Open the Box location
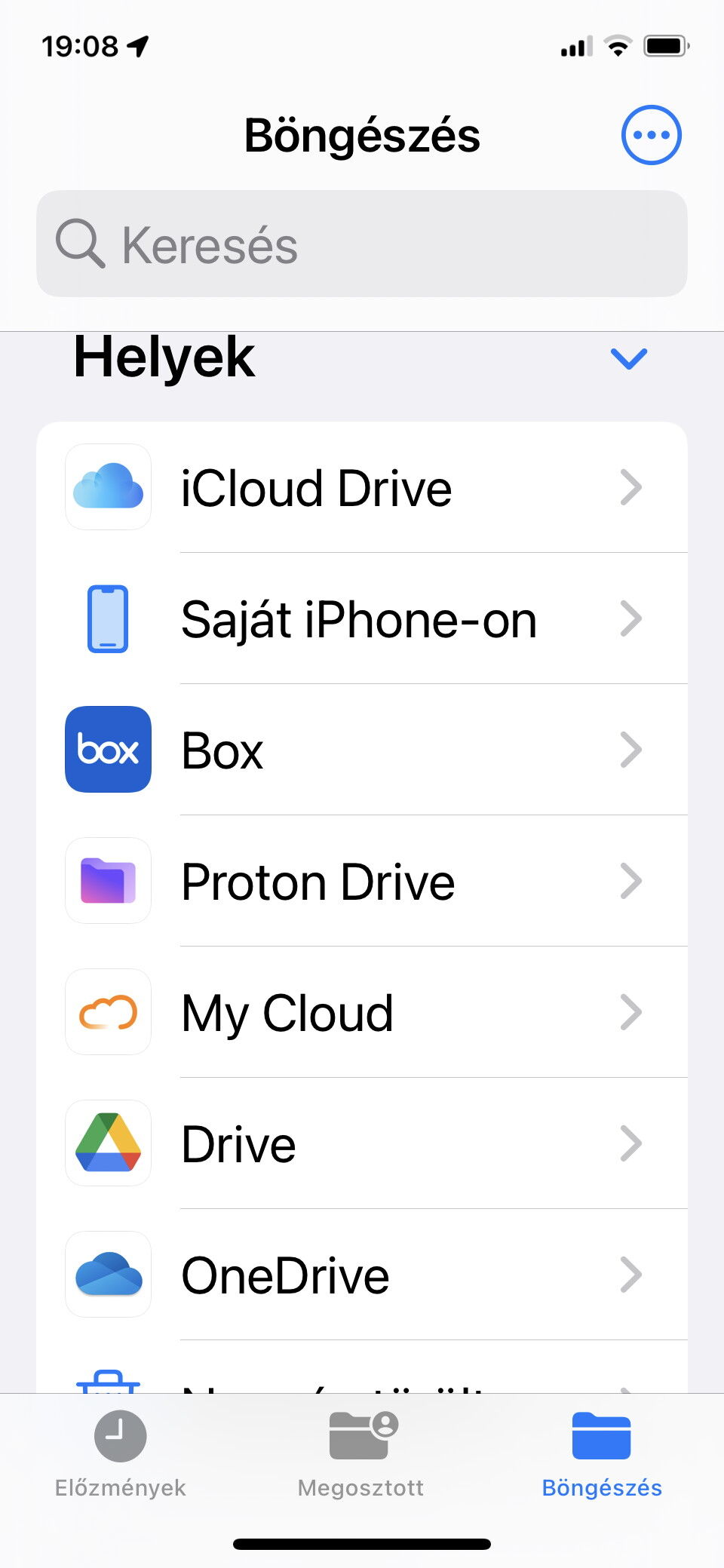 point(362,750)
